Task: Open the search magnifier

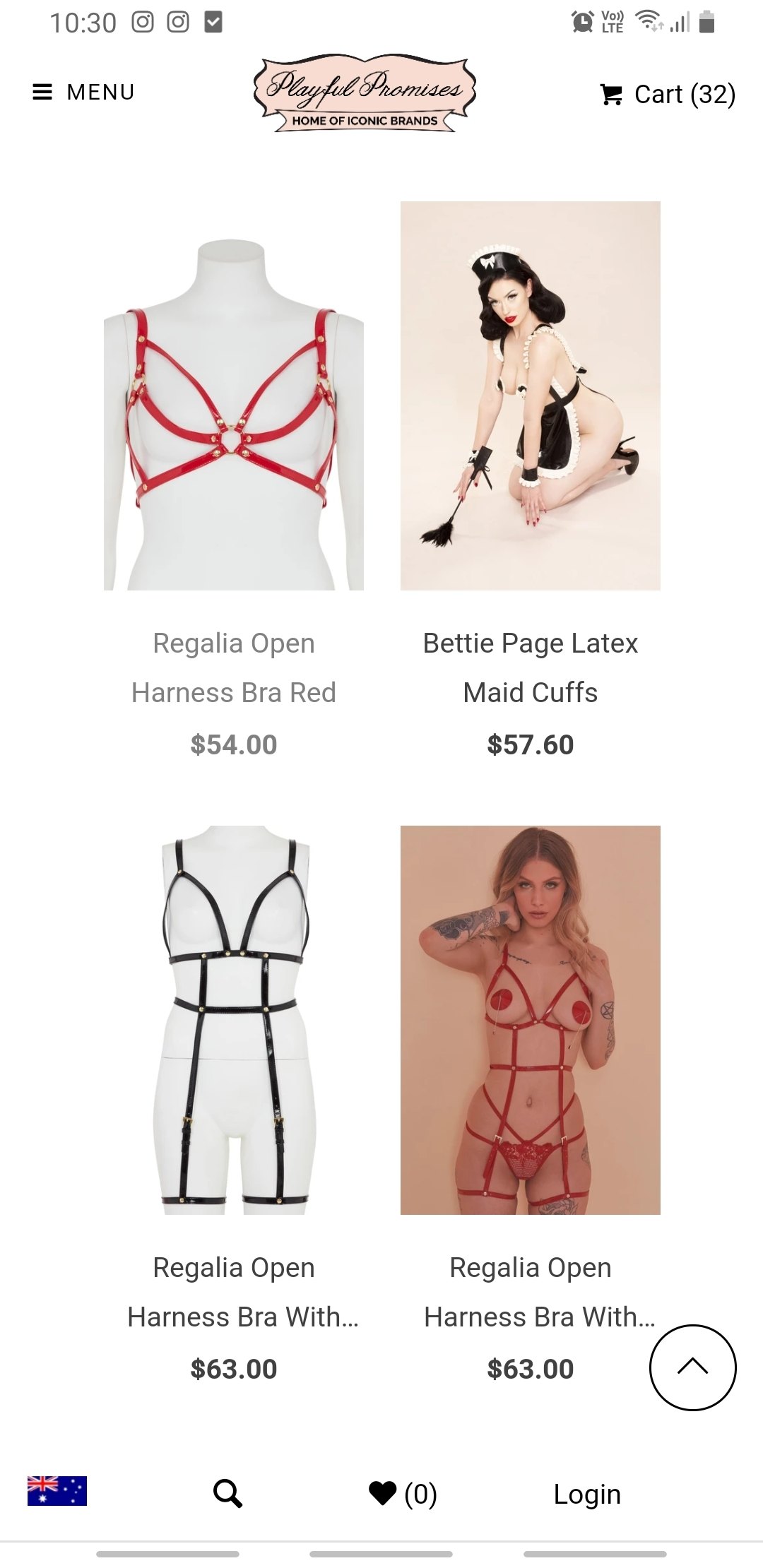Action: click(x=227, y=1494)
